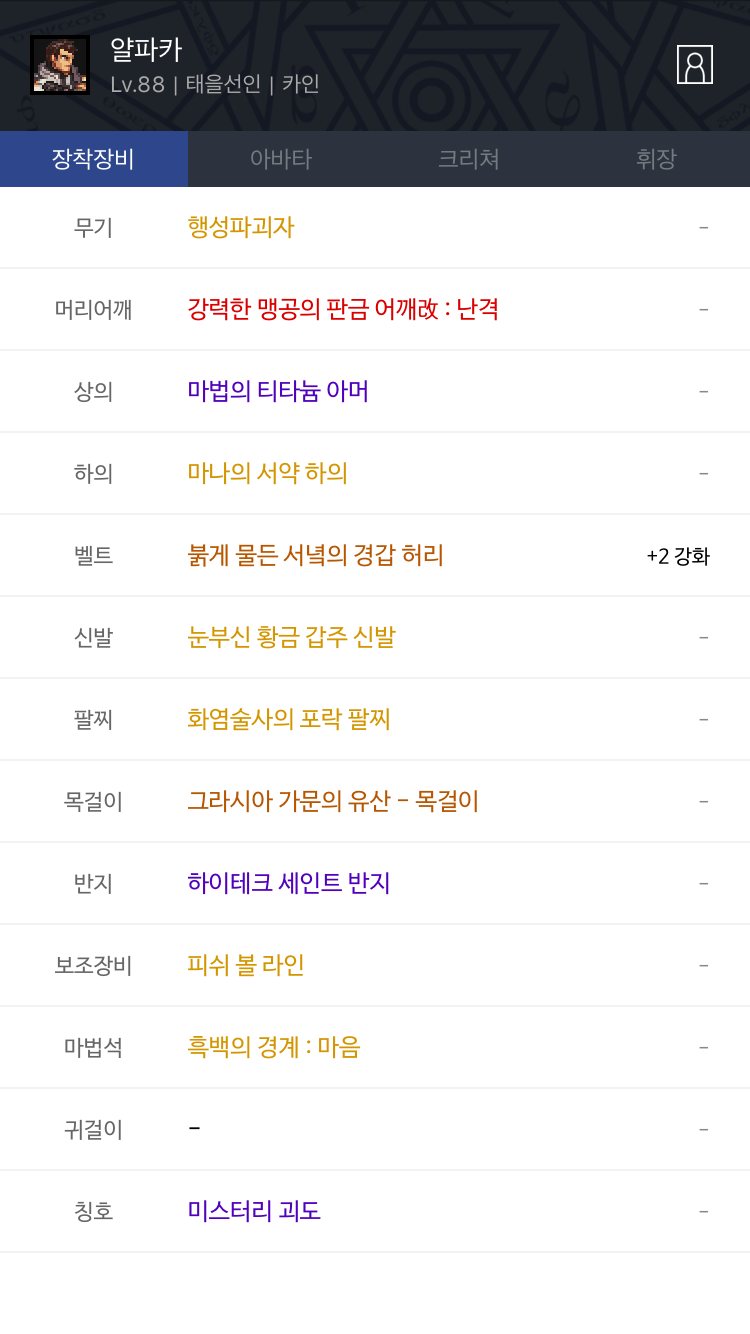View 강력한 맹공의 판금 어깨改 : 난격
Image resolution: width=750 pixels, height=1334 pixels.
point(343,309)
